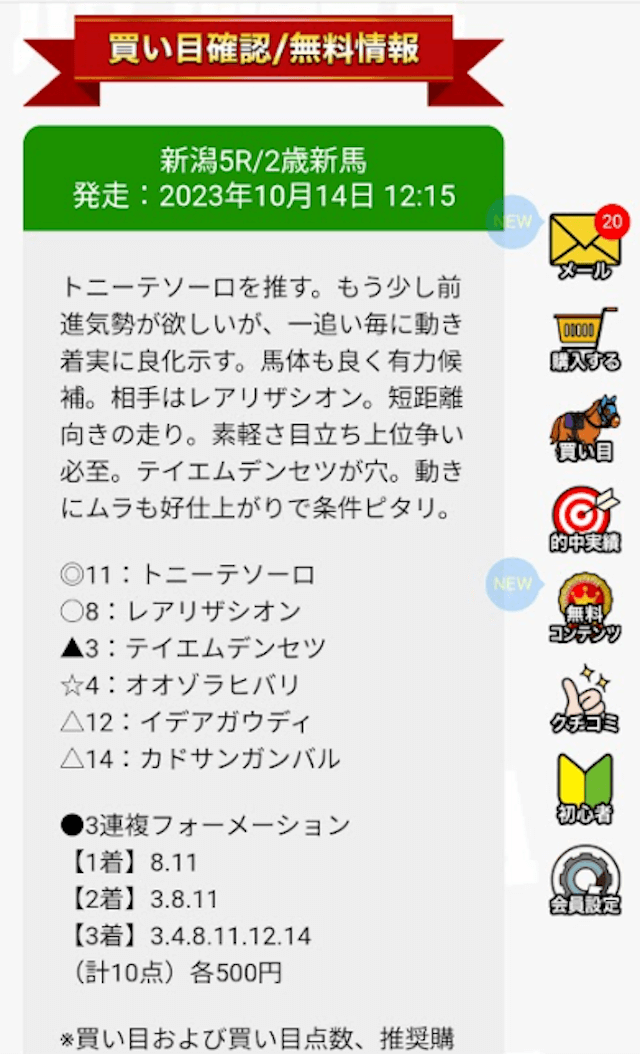Open 会員設定 member settings

pyautogui.click(x=585, y=880)
